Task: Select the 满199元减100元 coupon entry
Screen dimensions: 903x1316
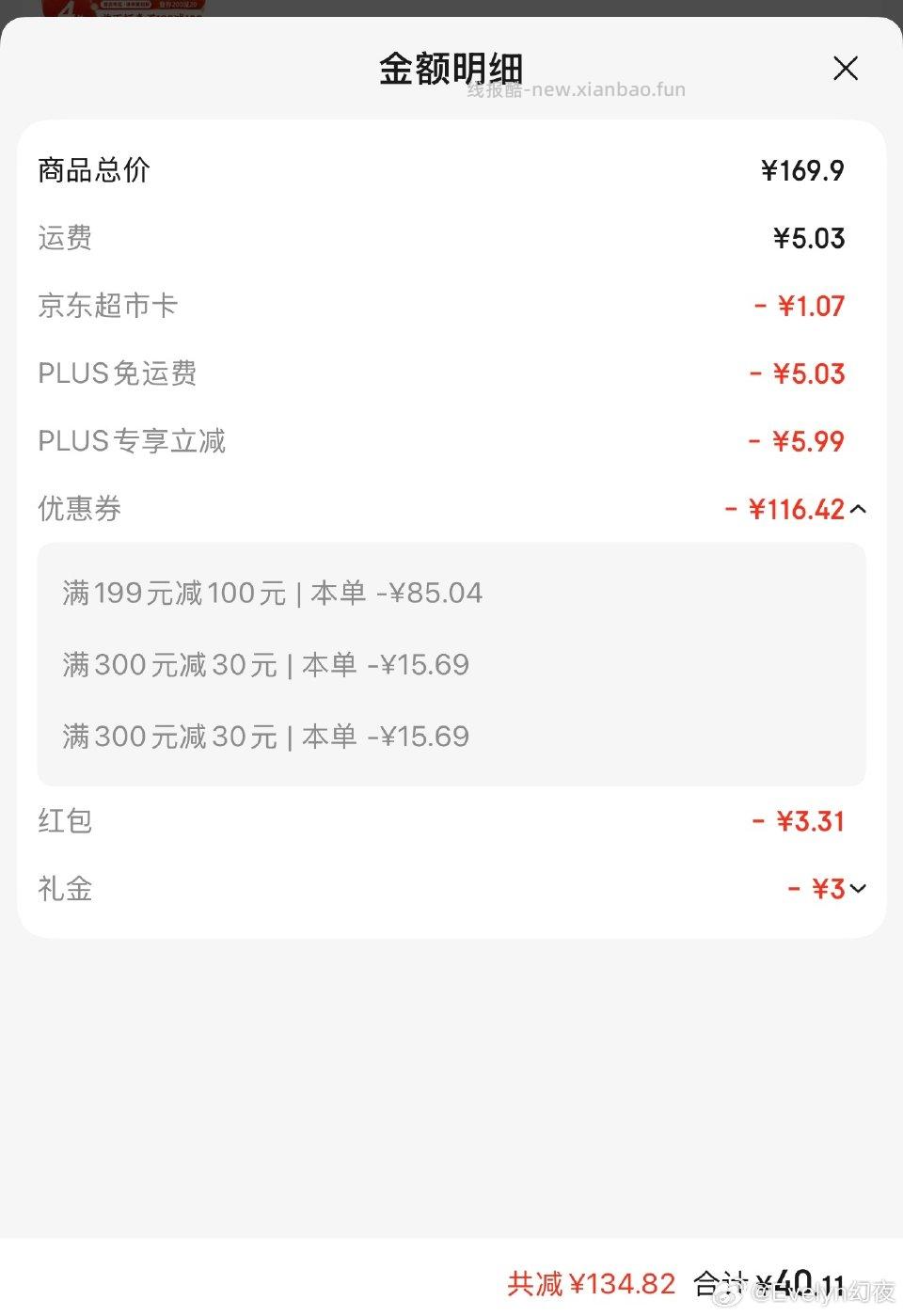Action: pos(268,593)
